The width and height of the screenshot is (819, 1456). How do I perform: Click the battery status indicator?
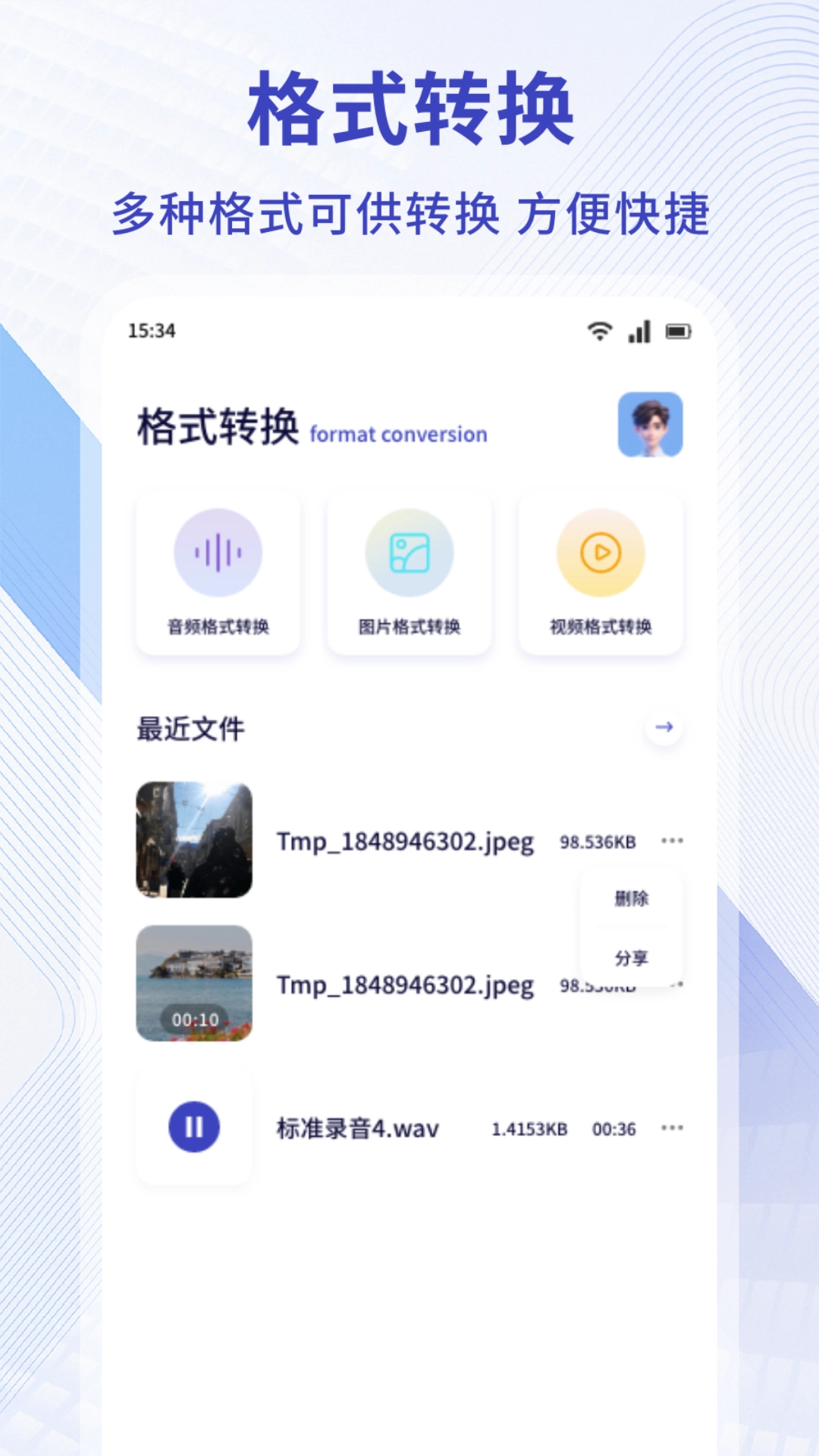(x=677, y=331)
